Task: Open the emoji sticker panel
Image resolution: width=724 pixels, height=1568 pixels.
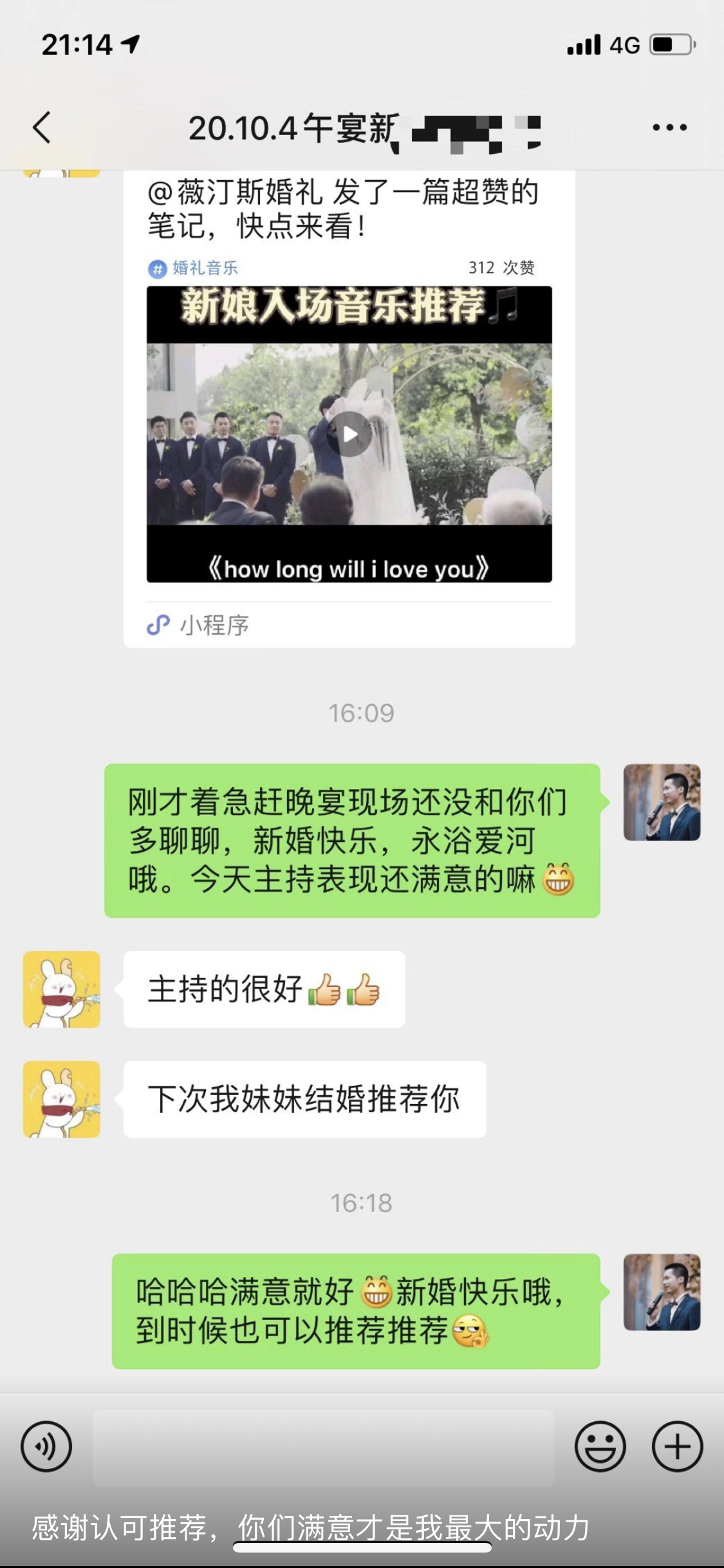Action: 600,1447
